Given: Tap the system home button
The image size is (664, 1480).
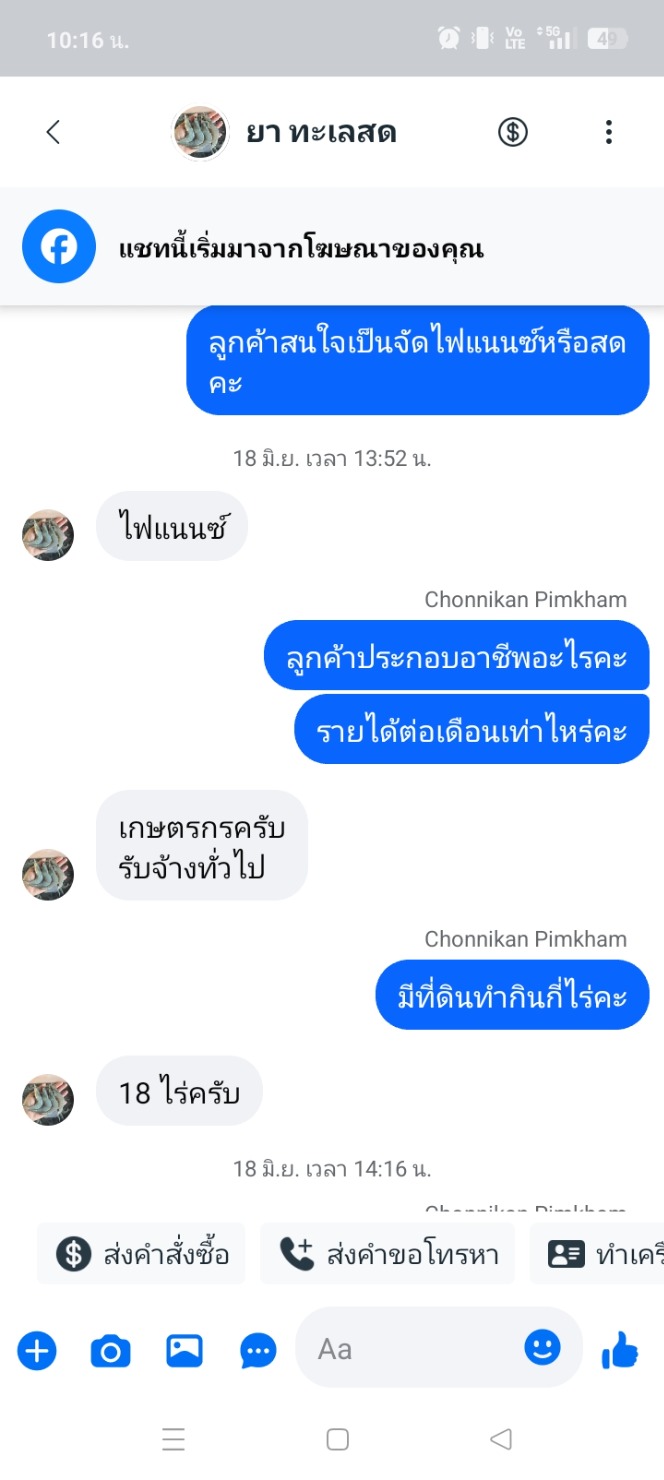Looking at the screenshot, I should (338, 1439).
